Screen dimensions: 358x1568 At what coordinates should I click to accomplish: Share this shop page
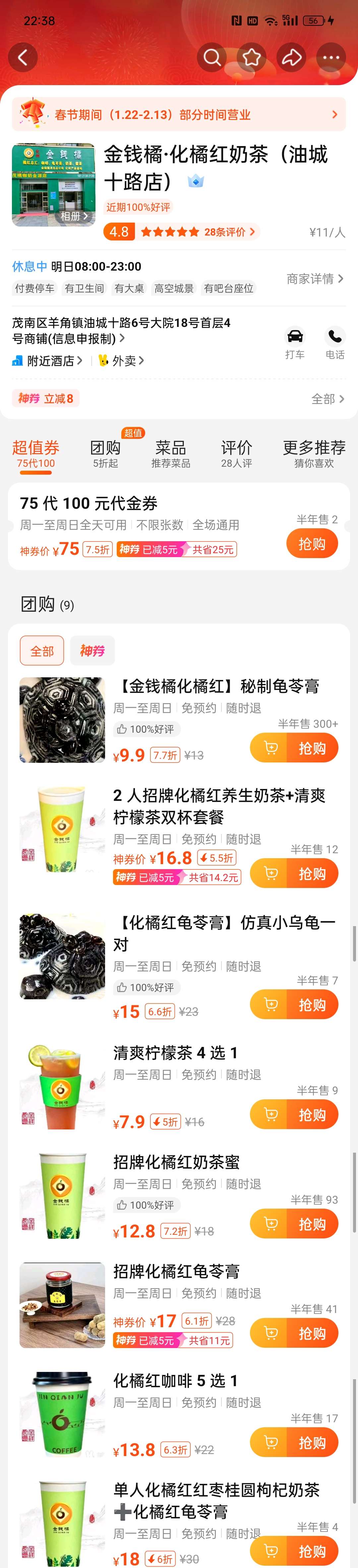point(292,58)
